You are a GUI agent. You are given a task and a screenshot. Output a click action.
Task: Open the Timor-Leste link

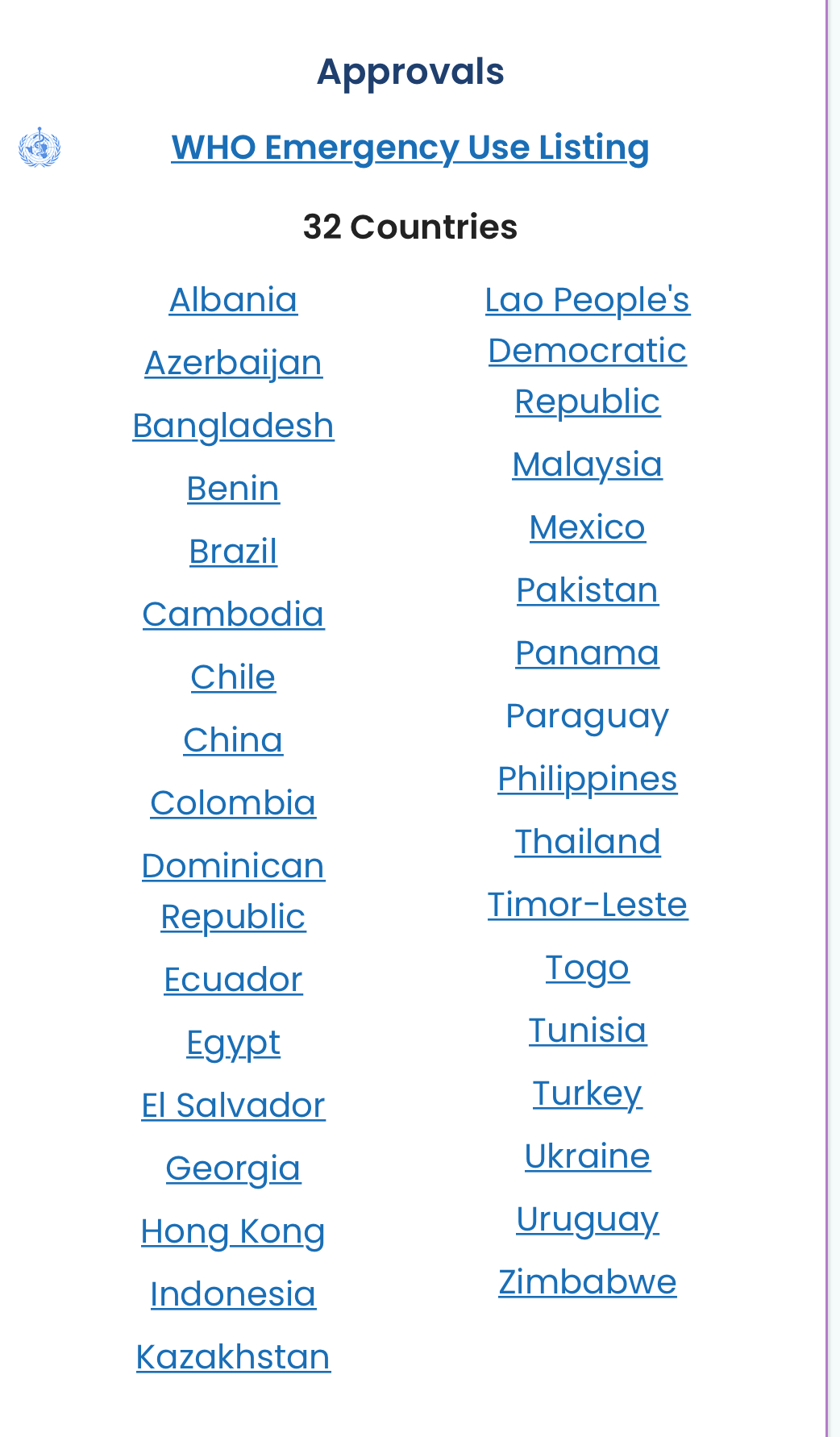[588, 905]
